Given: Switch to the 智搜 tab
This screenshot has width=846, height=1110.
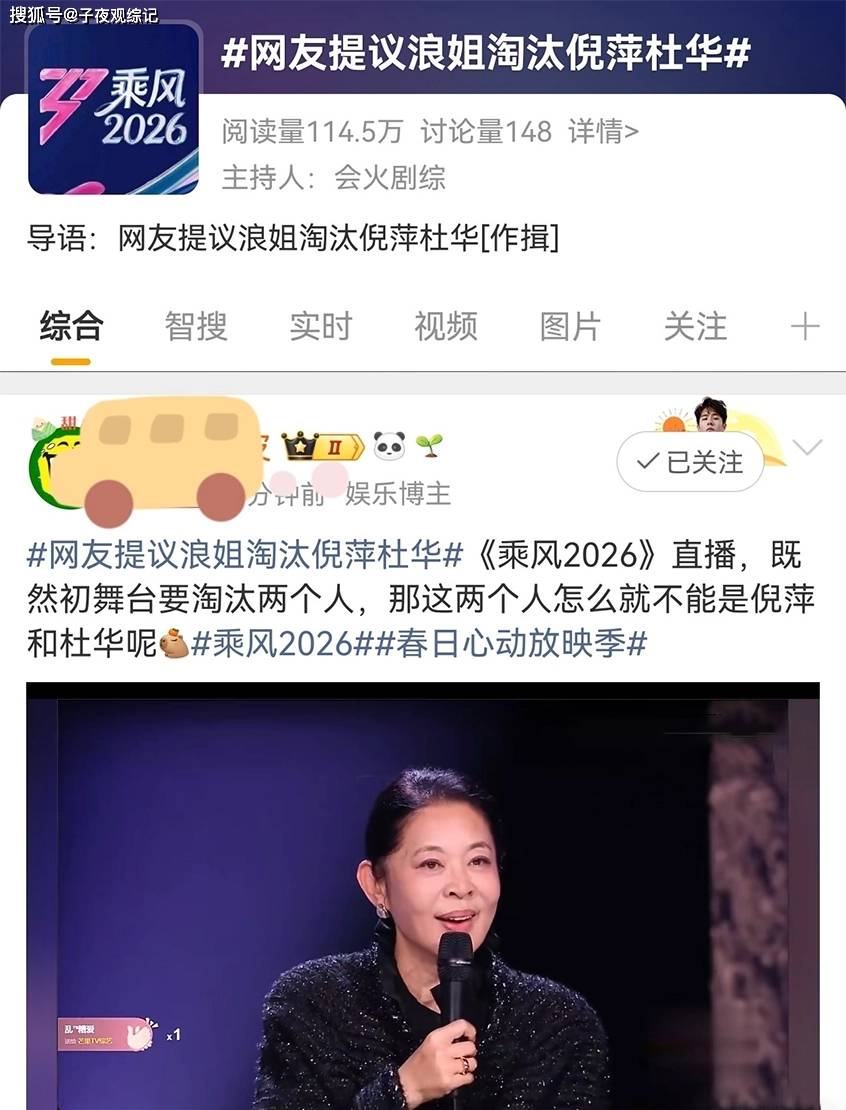Looking at the screenshot, I should pos(196,326).
